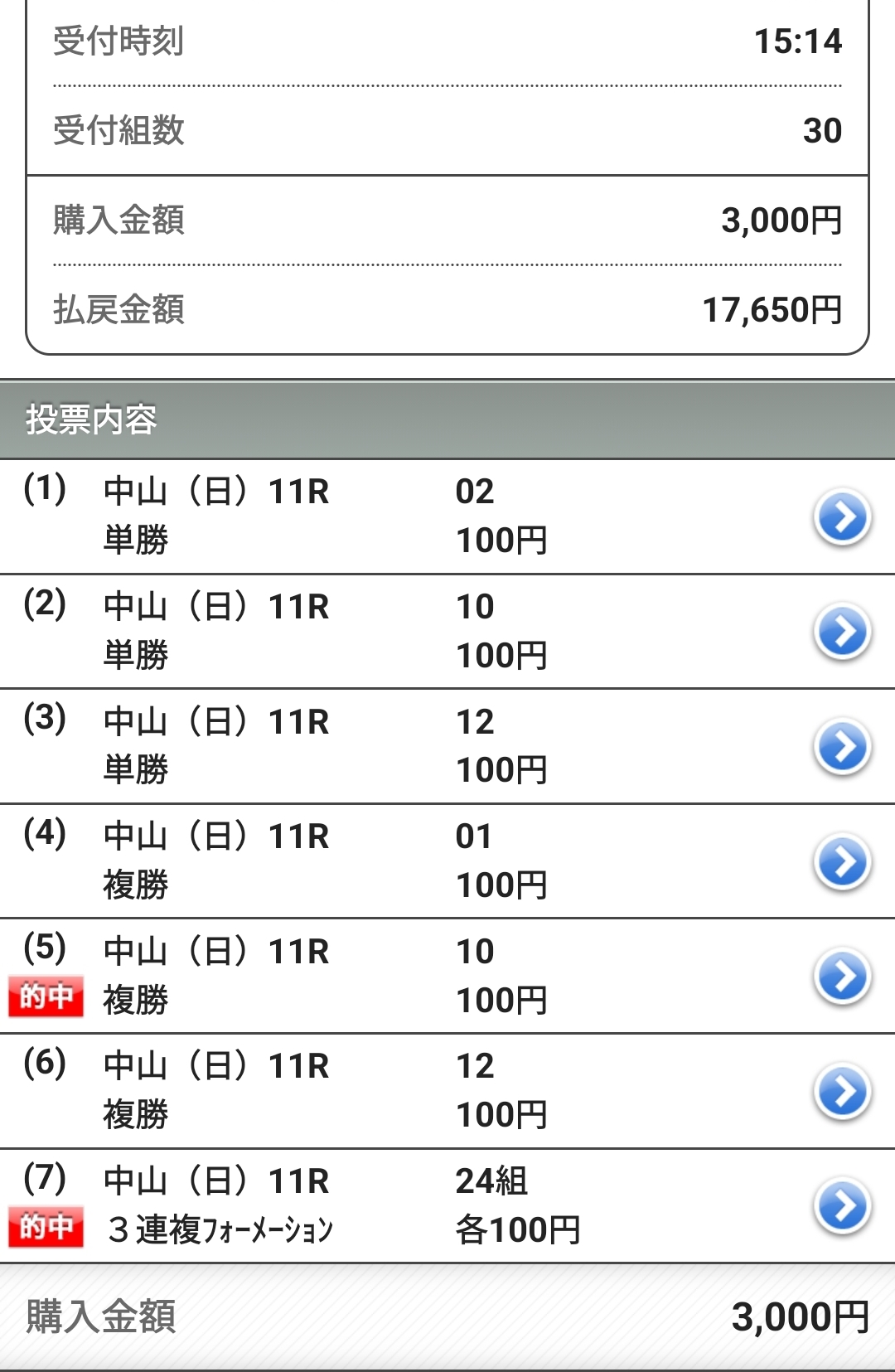Open bet (1) 単勝 02 details
895x1372 pixels.
pyautogui.click(x=842, y=517)
